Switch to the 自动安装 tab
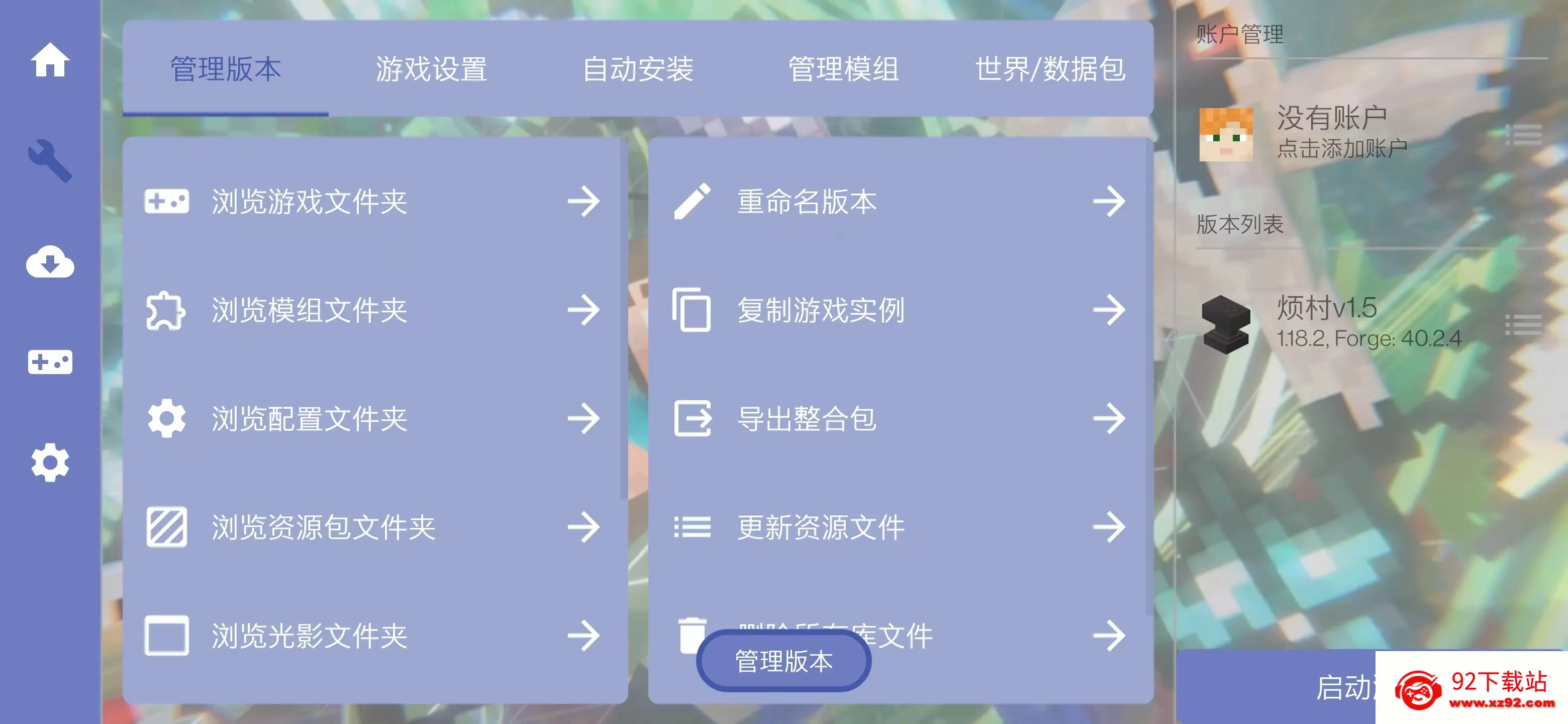 [637, 69]
